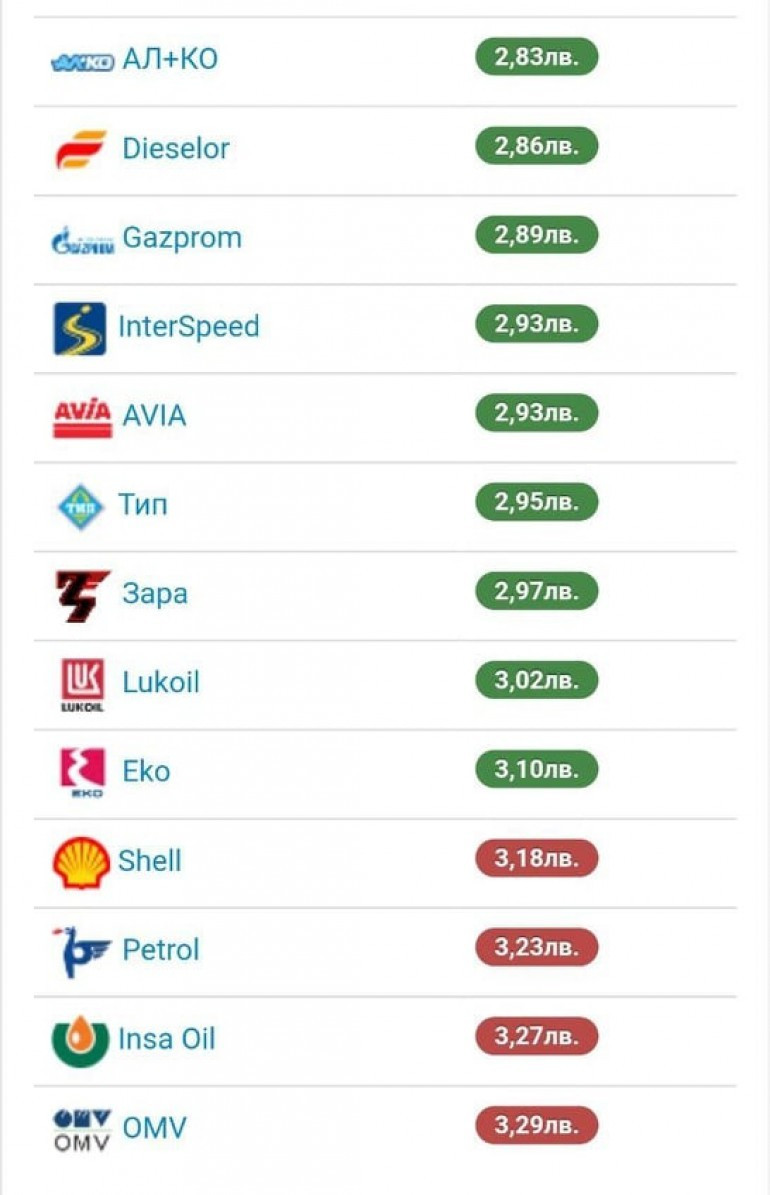Select the Gazprom brand link
Screen dimensions: 770x1195
tap(181, 238)
